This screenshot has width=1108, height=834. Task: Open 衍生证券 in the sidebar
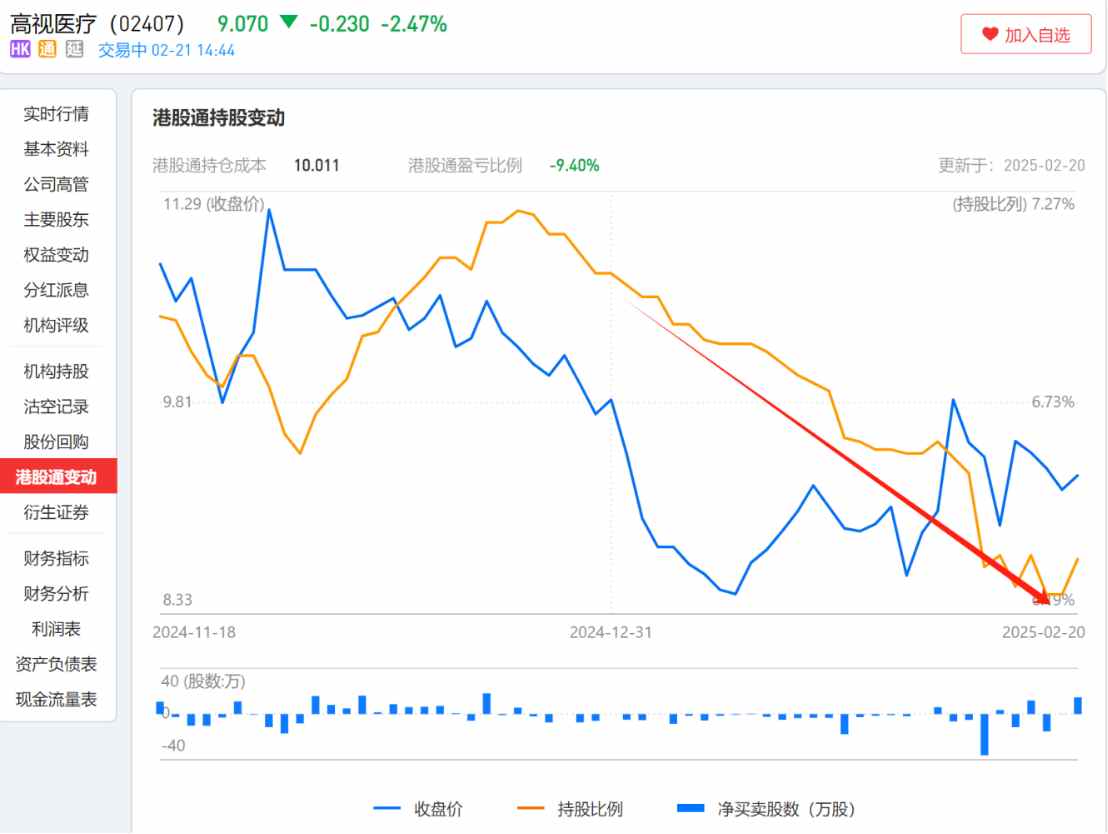(x=56, y=512)
